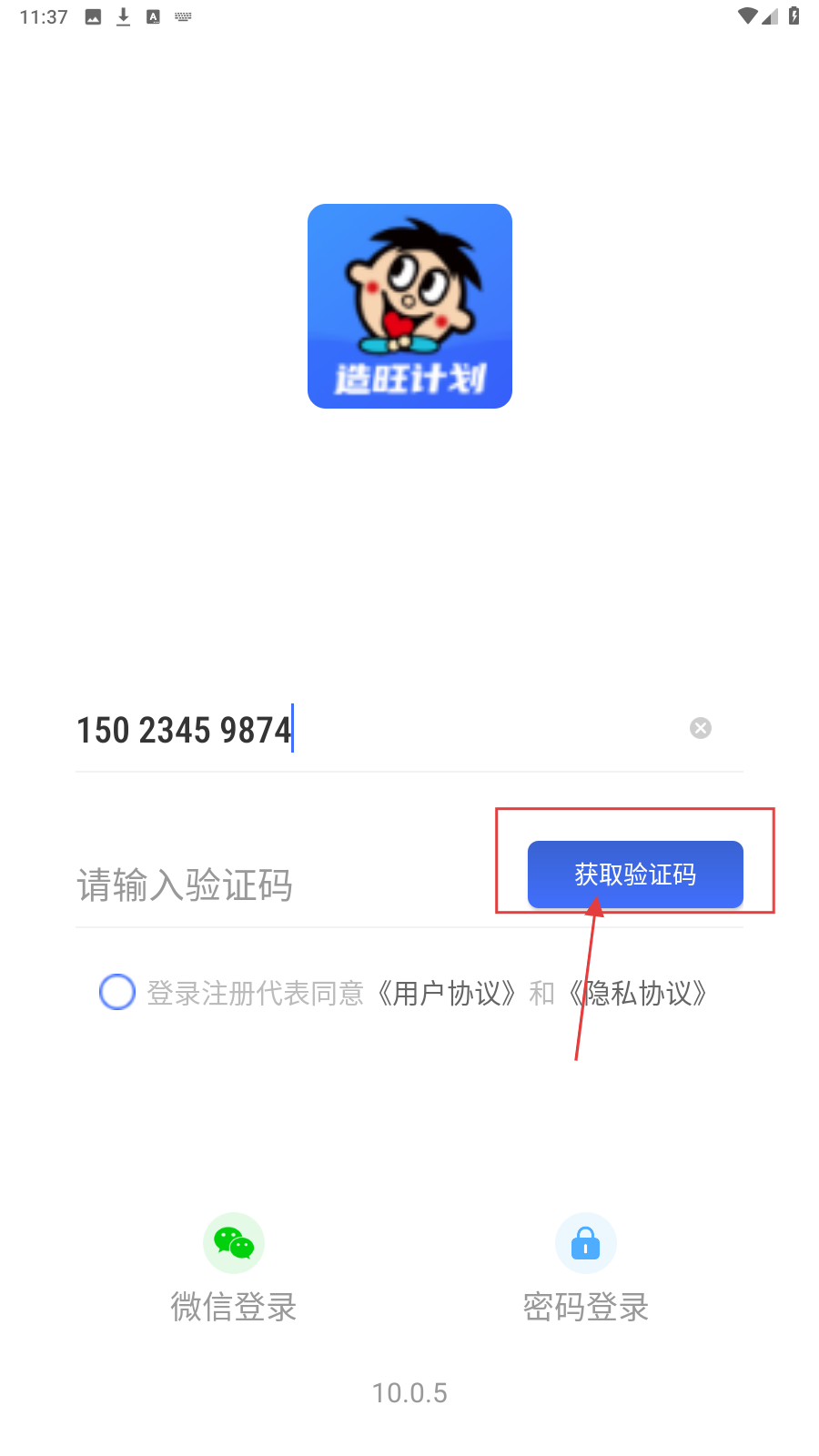819x1456 pixels.
Task: Switch to 密码登录
Action: click(x=585, y=1267)
